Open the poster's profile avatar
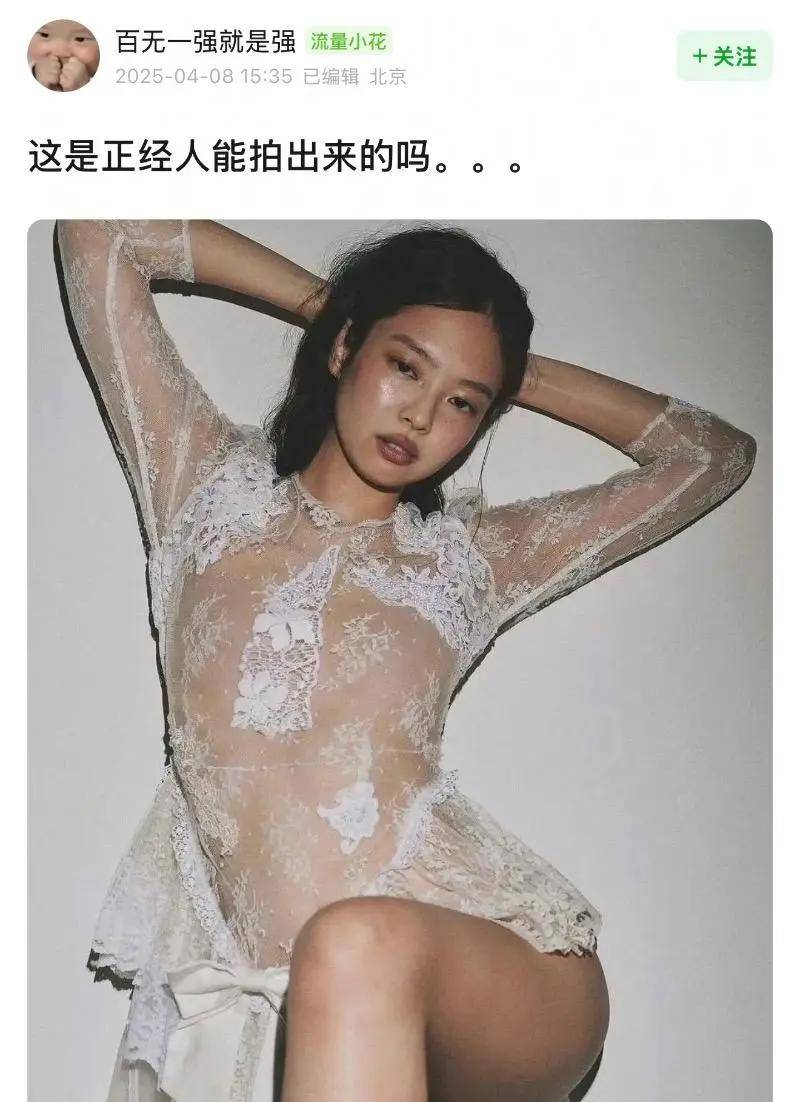The image size is (800, 1102). (x=63, y=56)
